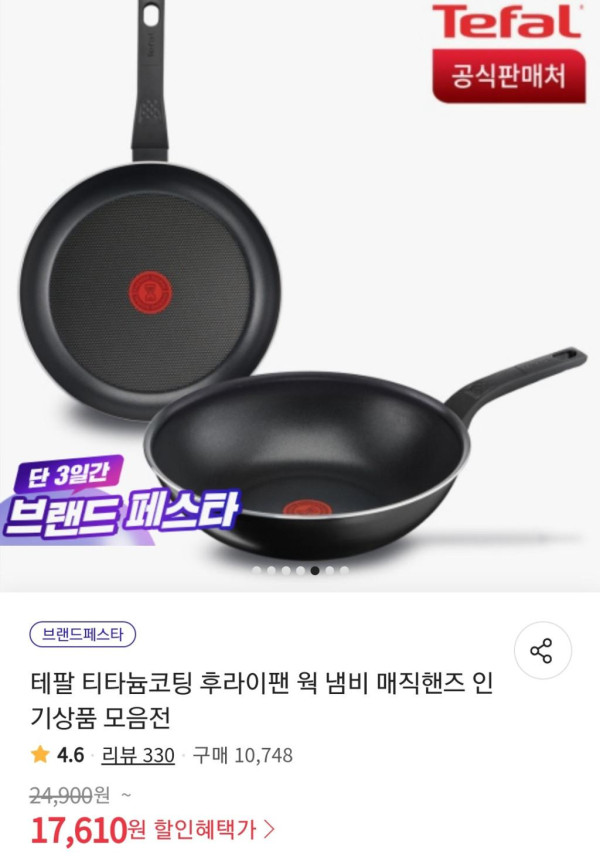This screenshot has width=600, height=865.
Task: Open the 리뷰 330 reviews link
Action: (138, 755)
